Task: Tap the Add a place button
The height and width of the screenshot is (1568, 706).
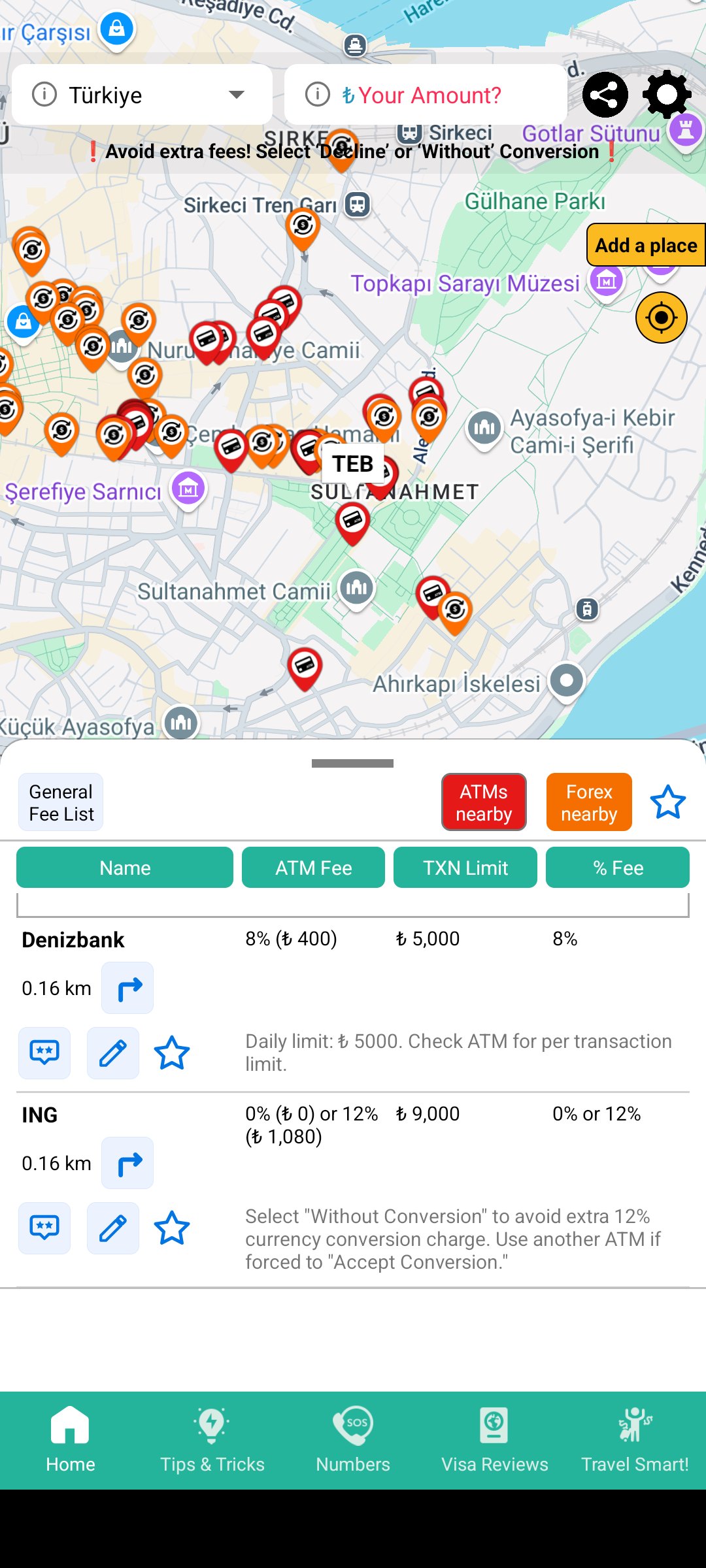Action: coord(646,245)
